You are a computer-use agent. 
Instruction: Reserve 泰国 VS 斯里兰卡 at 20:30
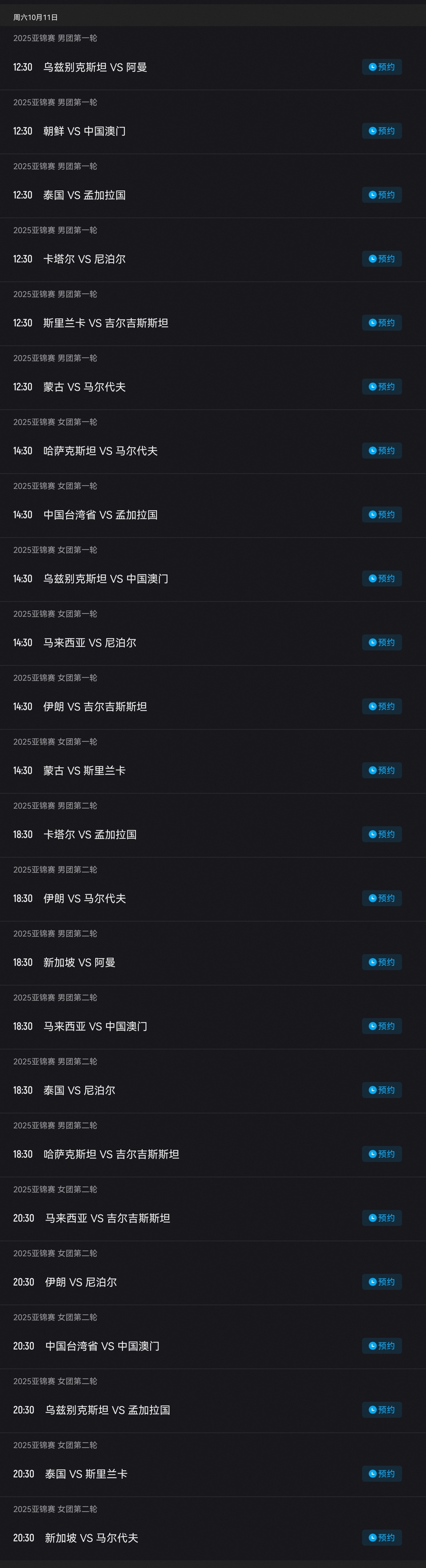(382, 1473)
